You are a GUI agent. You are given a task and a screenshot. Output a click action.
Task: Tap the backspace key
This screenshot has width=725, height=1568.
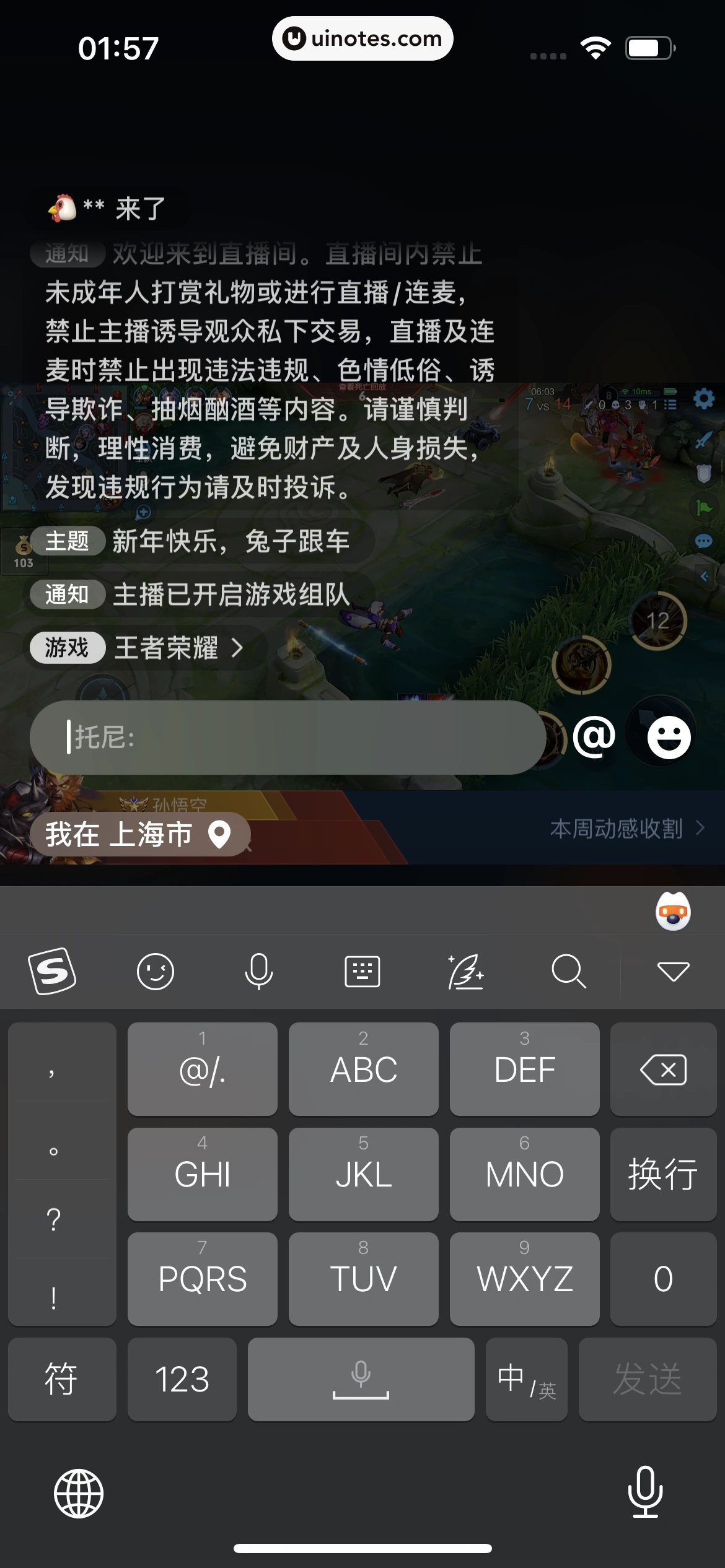[663, 1069]
